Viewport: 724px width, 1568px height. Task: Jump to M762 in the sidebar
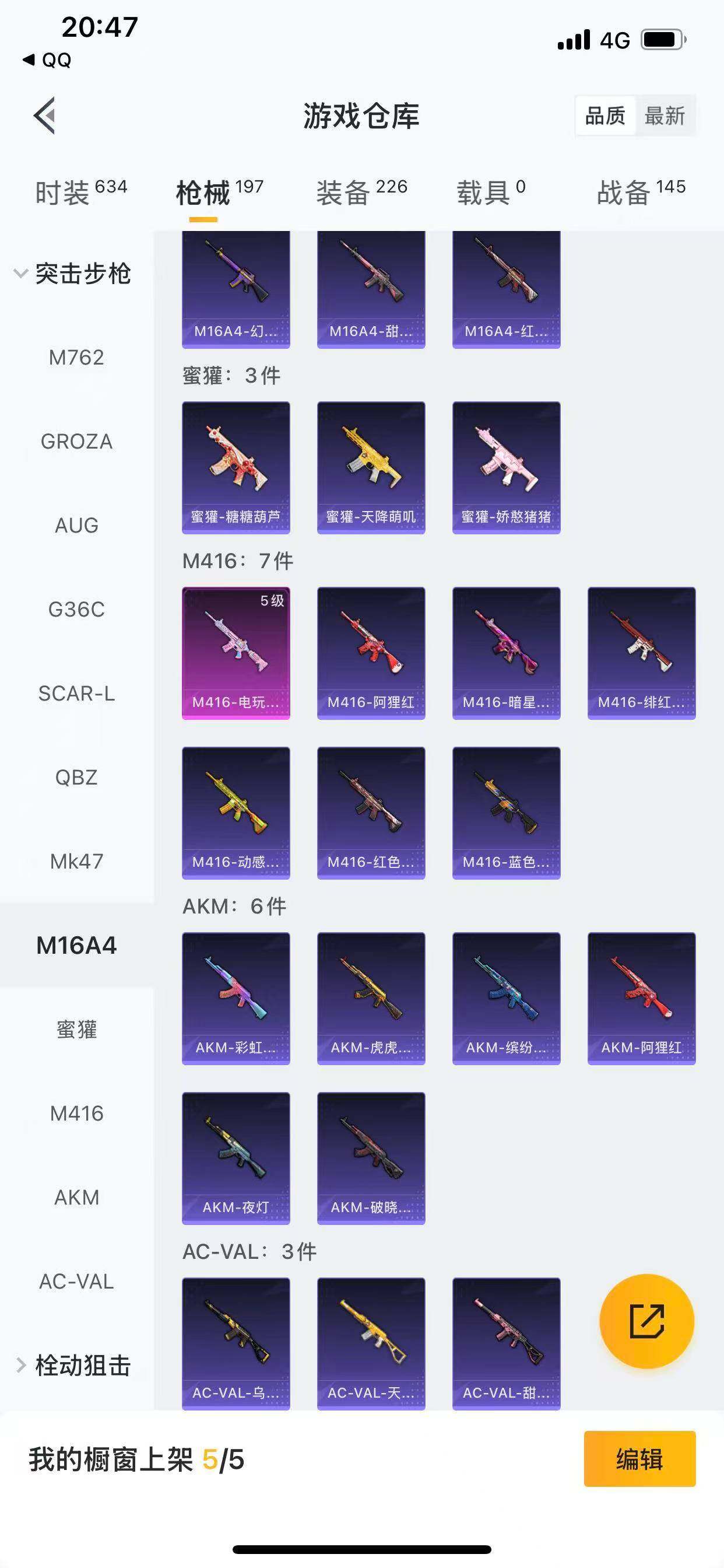(x=76, y=358)
